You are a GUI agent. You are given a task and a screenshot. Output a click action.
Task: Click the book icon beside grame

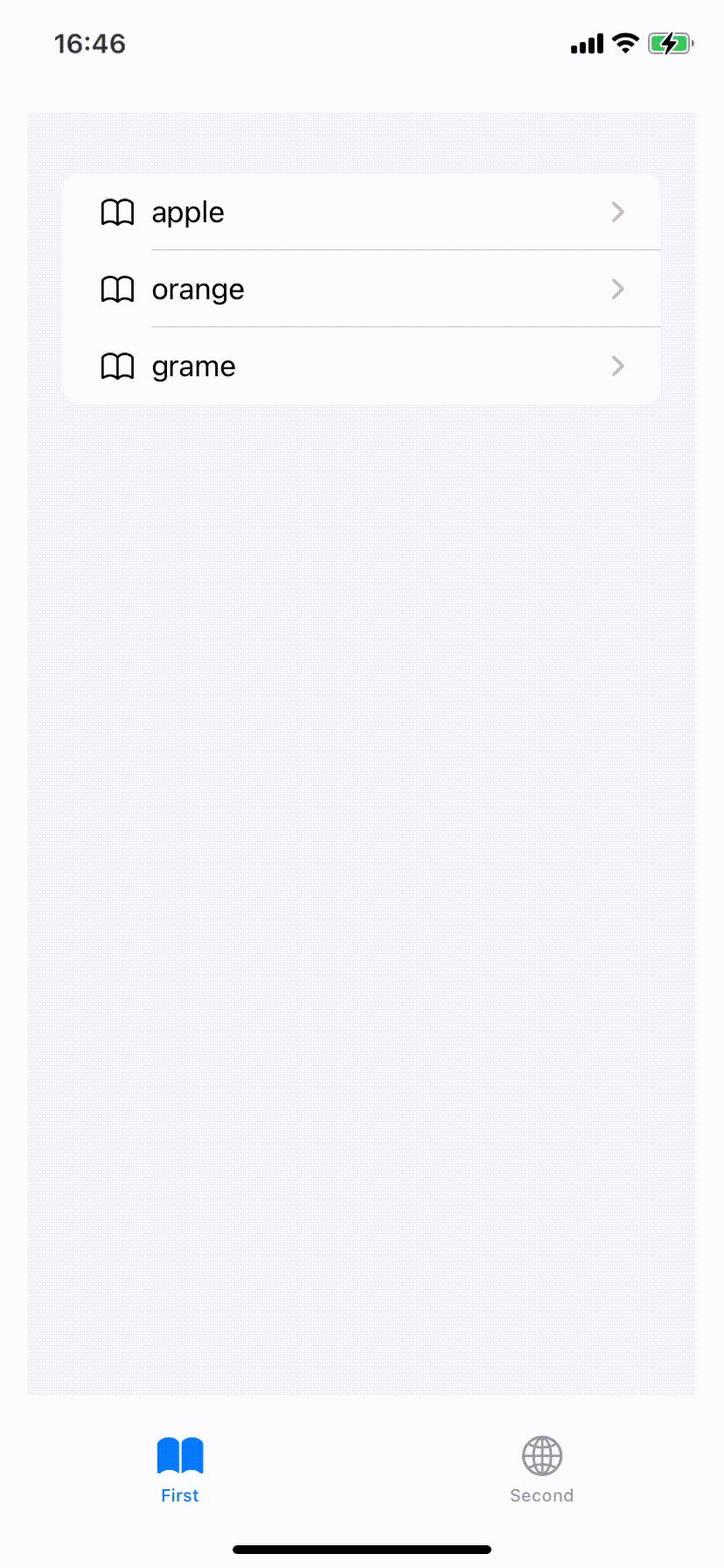116,366
